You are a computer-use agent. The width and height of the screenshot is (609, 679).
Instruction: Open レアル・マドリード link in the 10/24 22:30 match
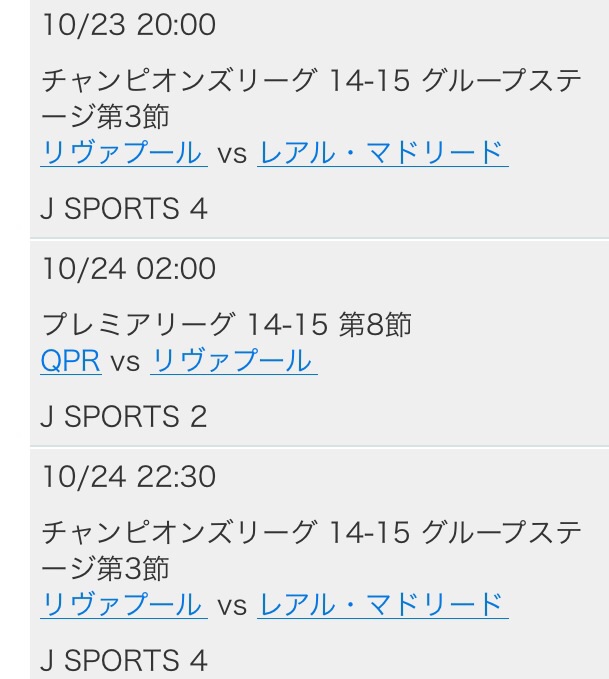[382, 605]
